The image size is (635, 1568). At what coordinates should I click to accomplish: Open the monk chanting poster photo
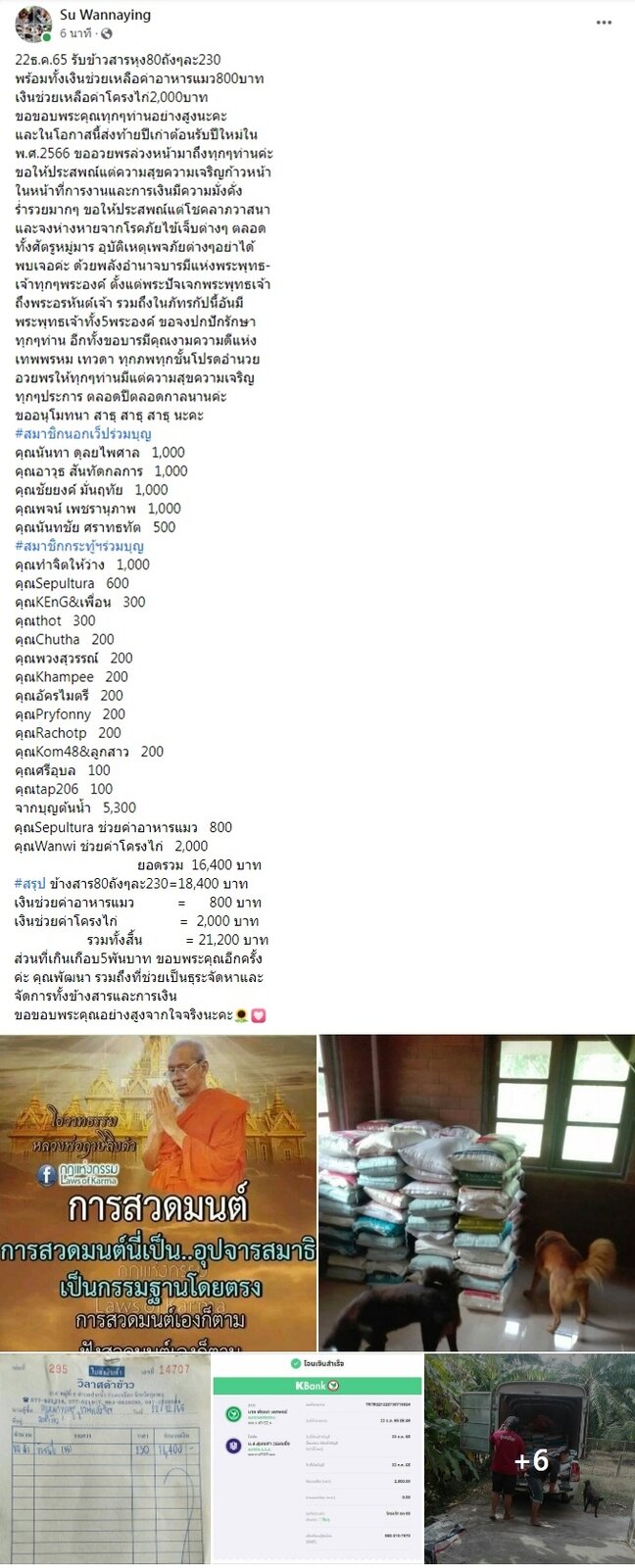tap(158, 1192)
